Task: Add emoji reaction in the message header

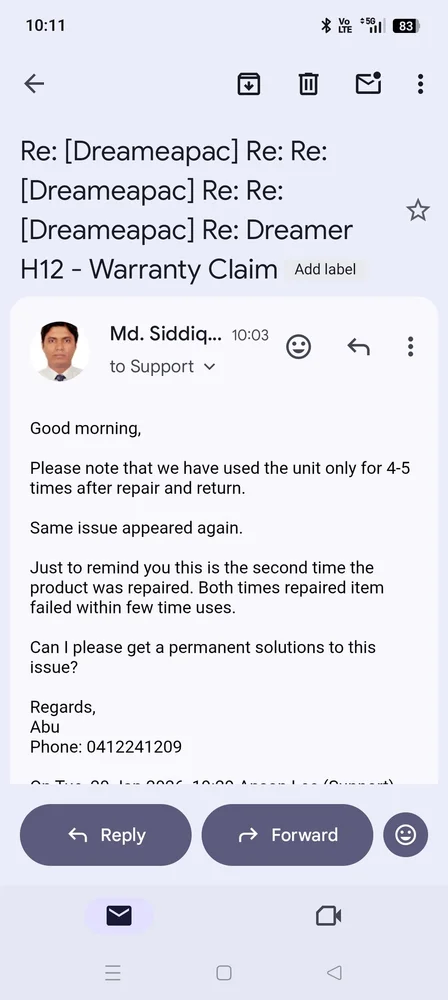Action: pos(298,347)
